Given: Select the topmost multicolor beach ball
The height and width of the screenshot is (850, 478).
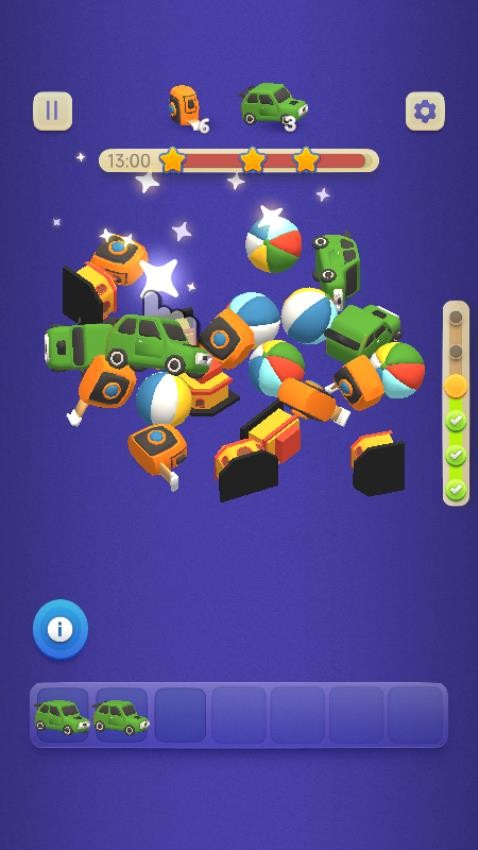Looking at the screenshot, I should (273, 244).
